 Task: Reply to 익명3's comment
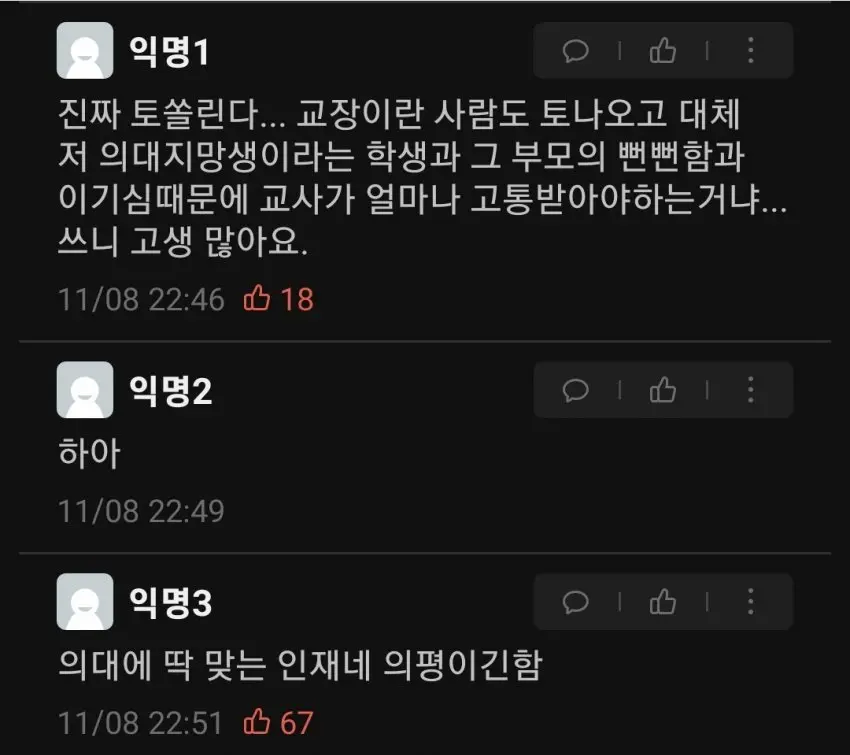point(577,602)
